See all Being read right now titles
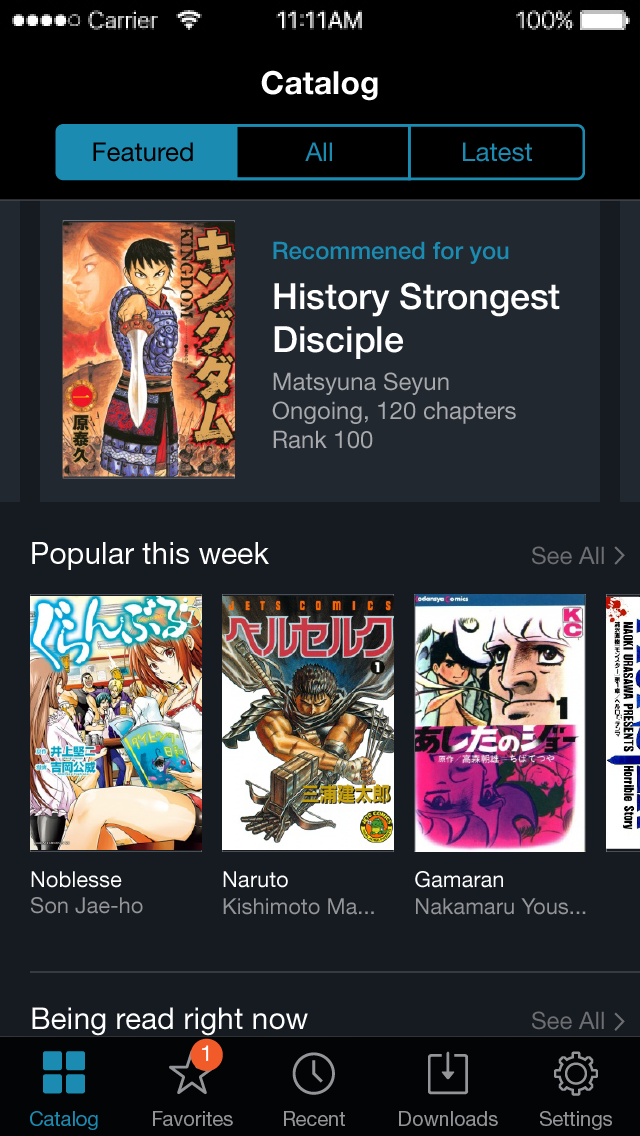Screen dimensions: 640x1136 (x=578, y=1020)
